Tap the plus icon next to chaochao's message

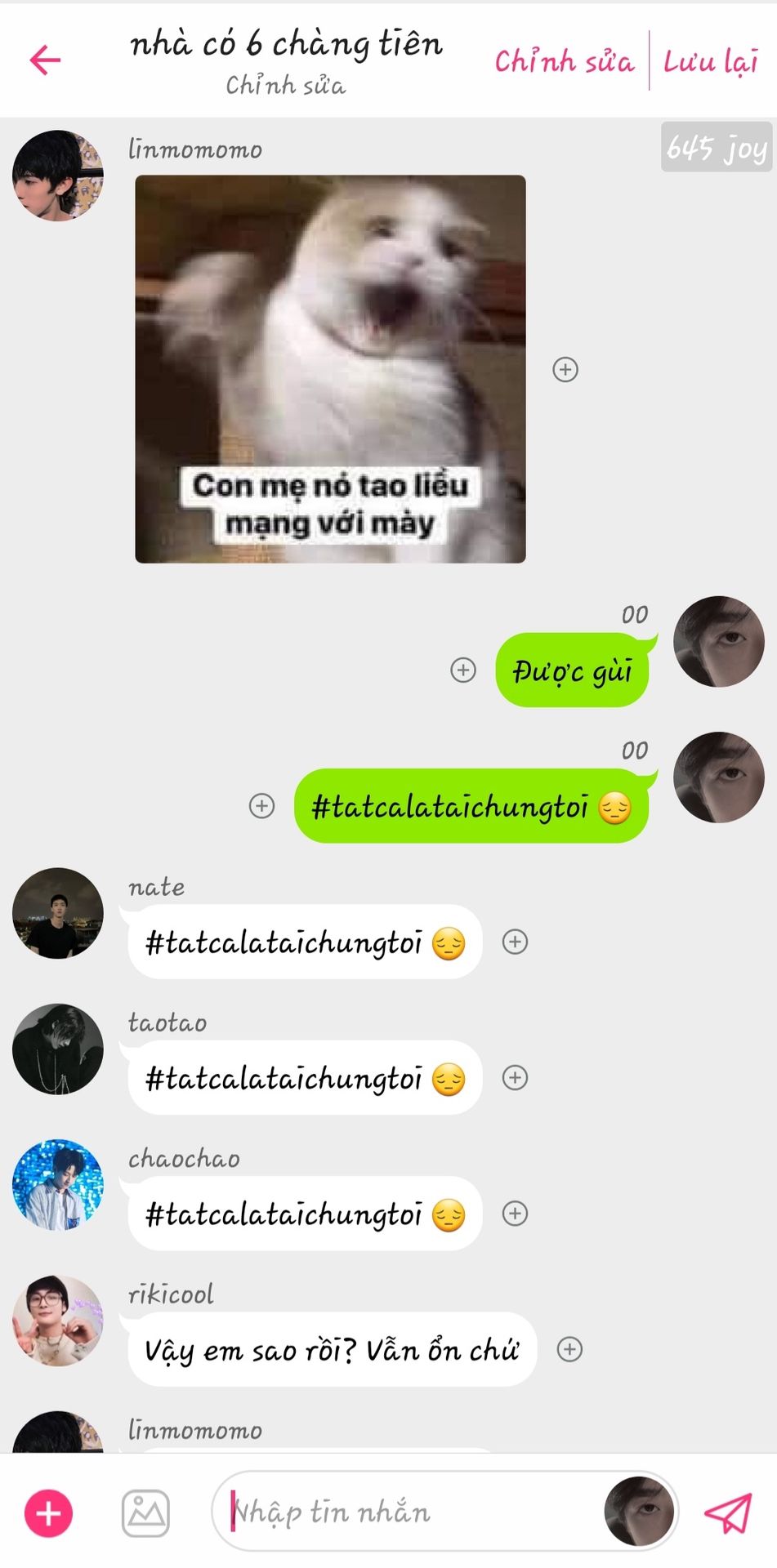click(515, 1213)
